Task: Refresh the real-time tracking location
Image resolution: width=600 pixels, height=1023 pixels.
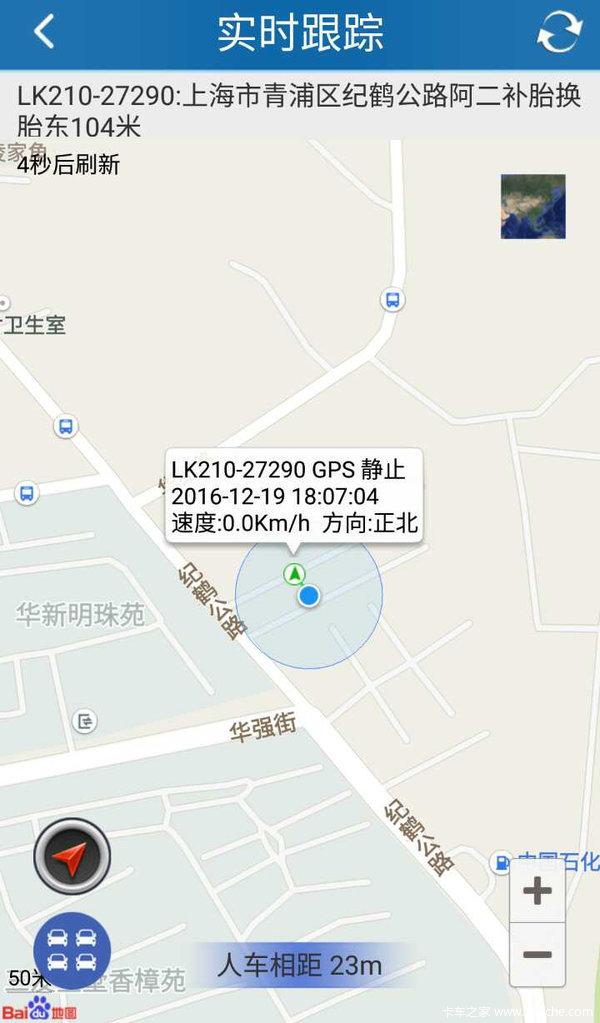Action: click(558, 32)
